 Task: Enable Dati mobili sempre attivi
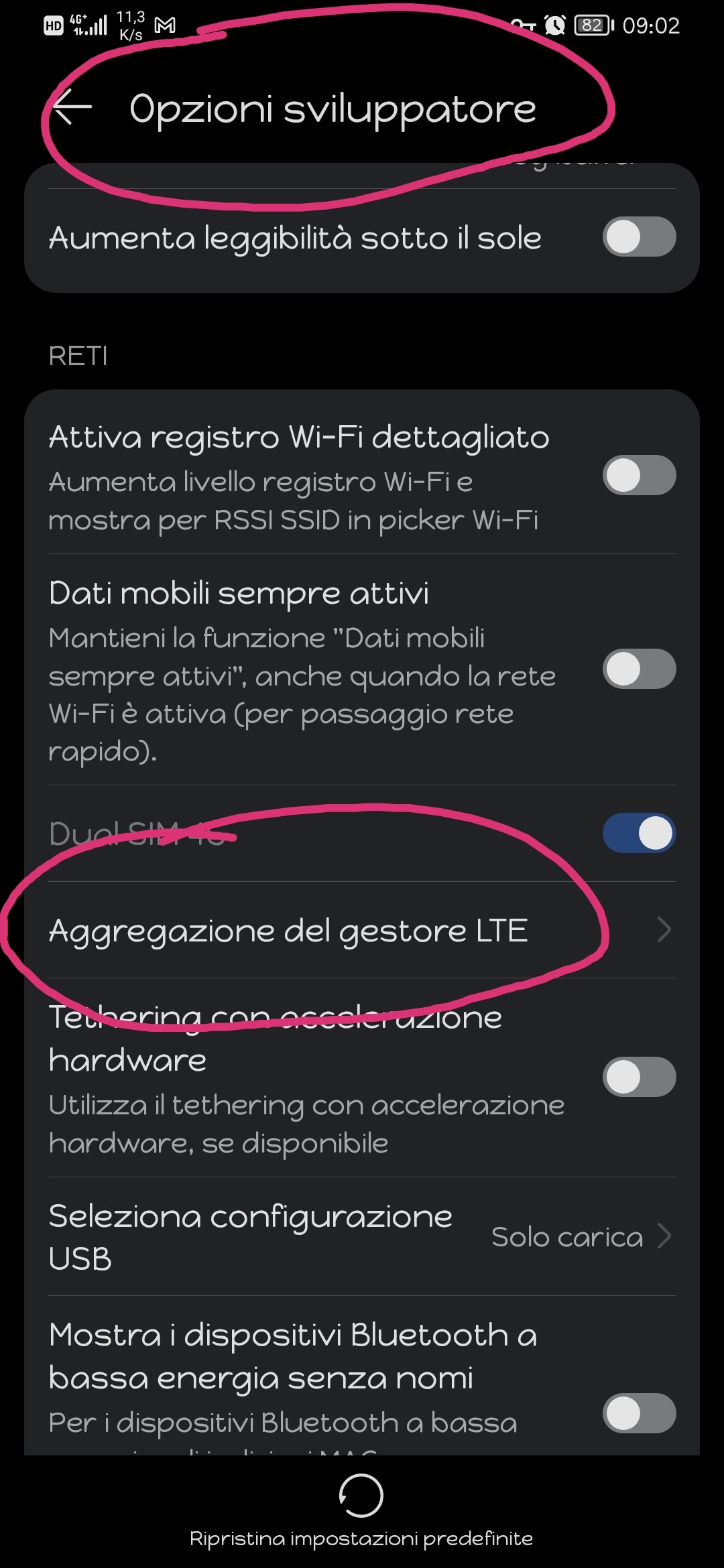pyautogui.click(x=639, y=669)
